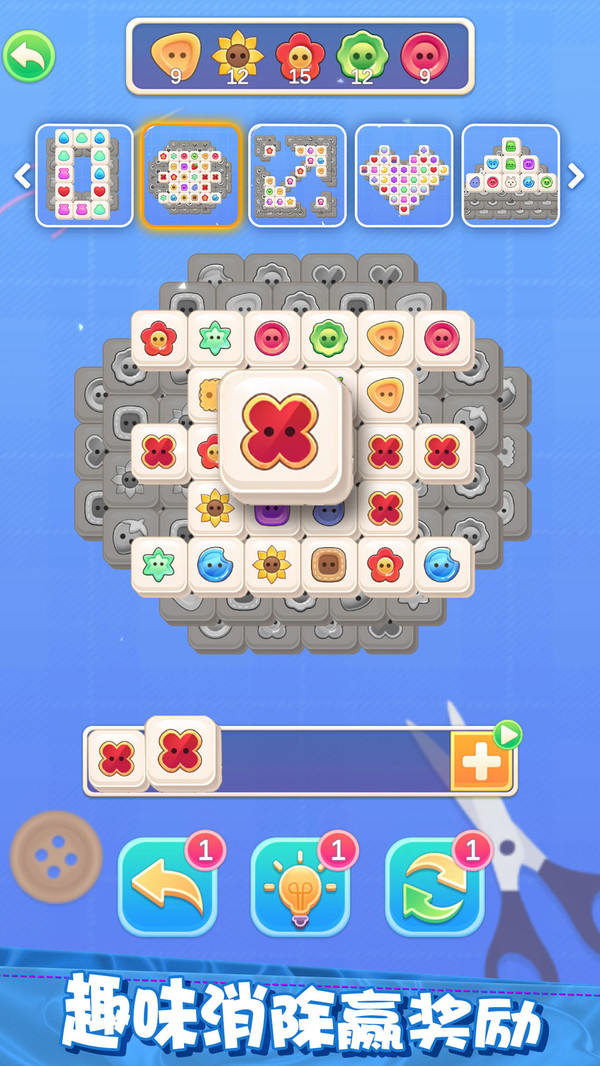This screenshot has width=600, height=1066.
Task: Choose the heart-shaped level layout
Action: [x=404, y=176]
